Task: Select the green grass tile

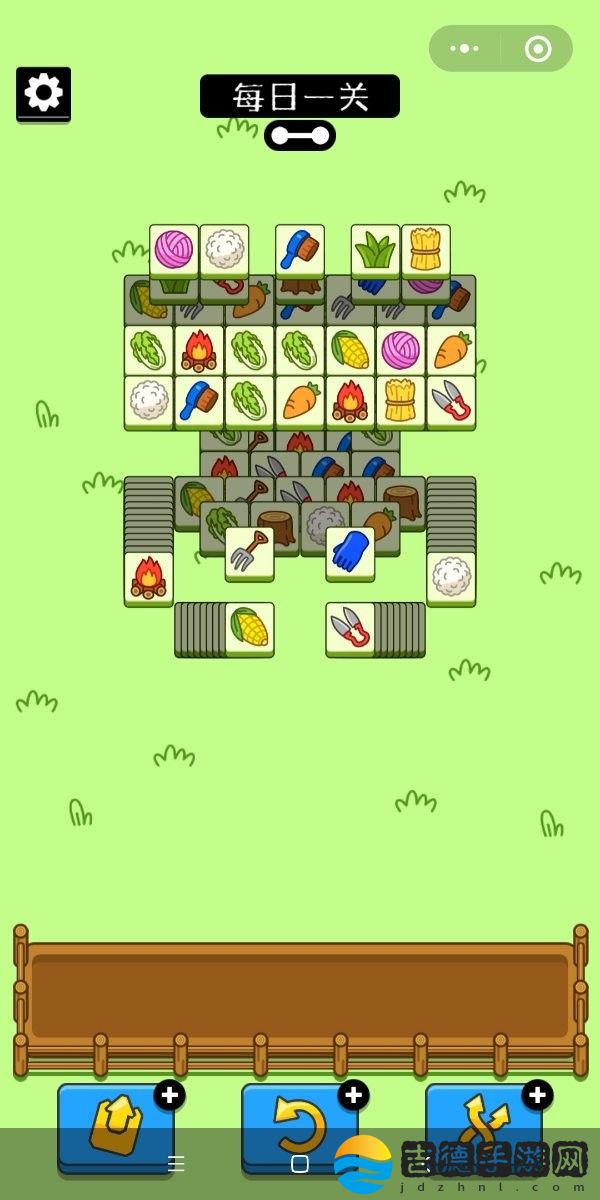Action: (x=375, y=250)
